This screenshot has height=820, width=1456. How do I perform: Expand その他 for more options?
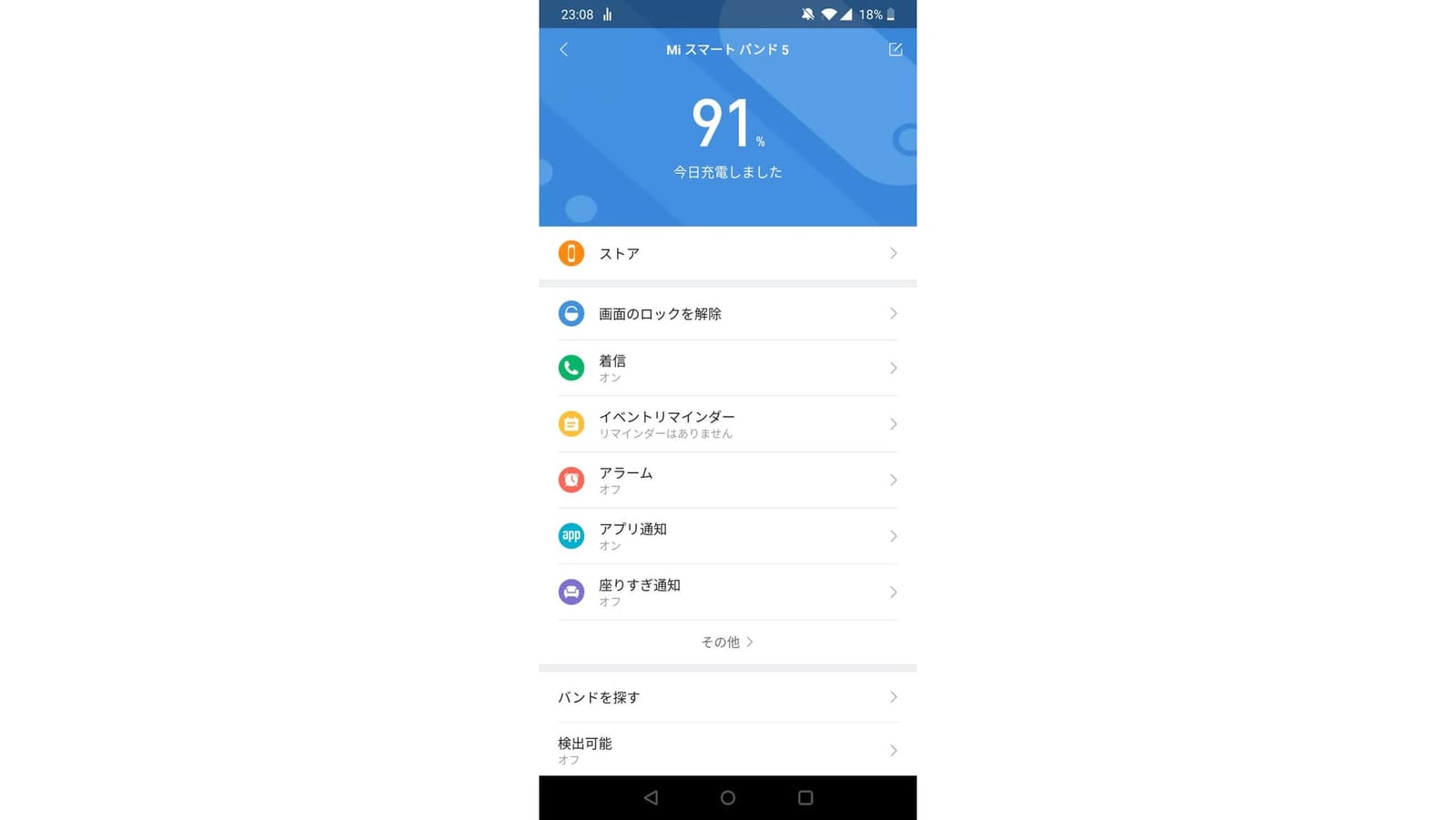coord(727,643)
